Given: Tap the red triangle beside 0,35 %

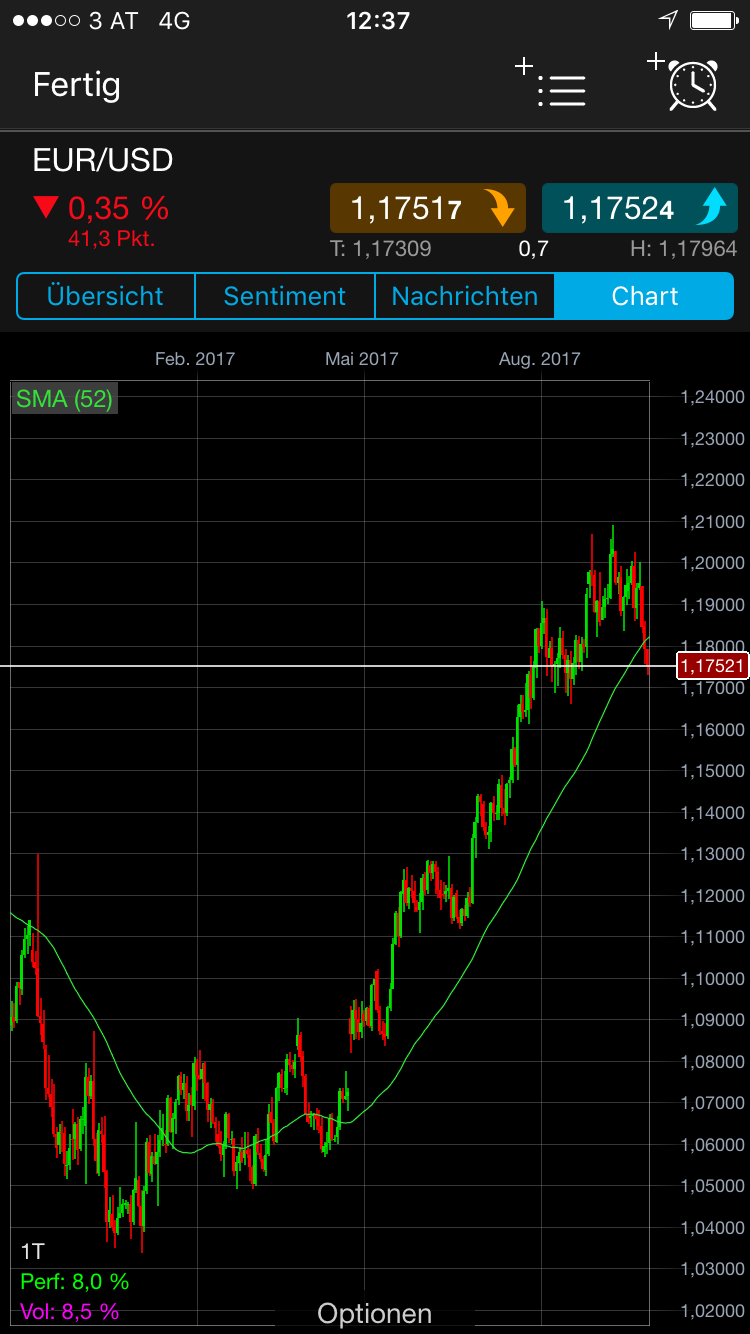Looking at the screenshot, I should coord(48,206).
